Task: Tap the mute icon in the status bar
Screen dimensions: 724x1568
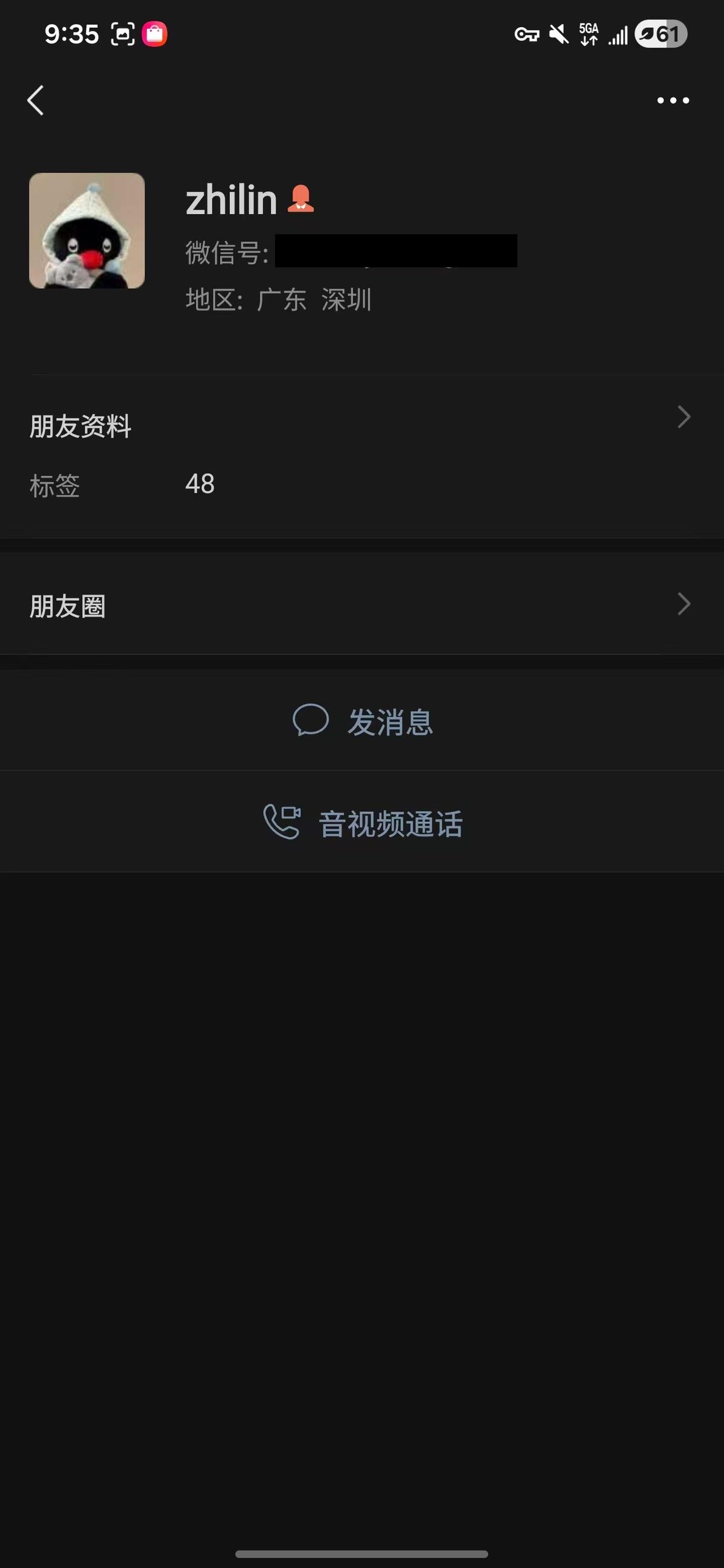Action: [x=557, y=35]
